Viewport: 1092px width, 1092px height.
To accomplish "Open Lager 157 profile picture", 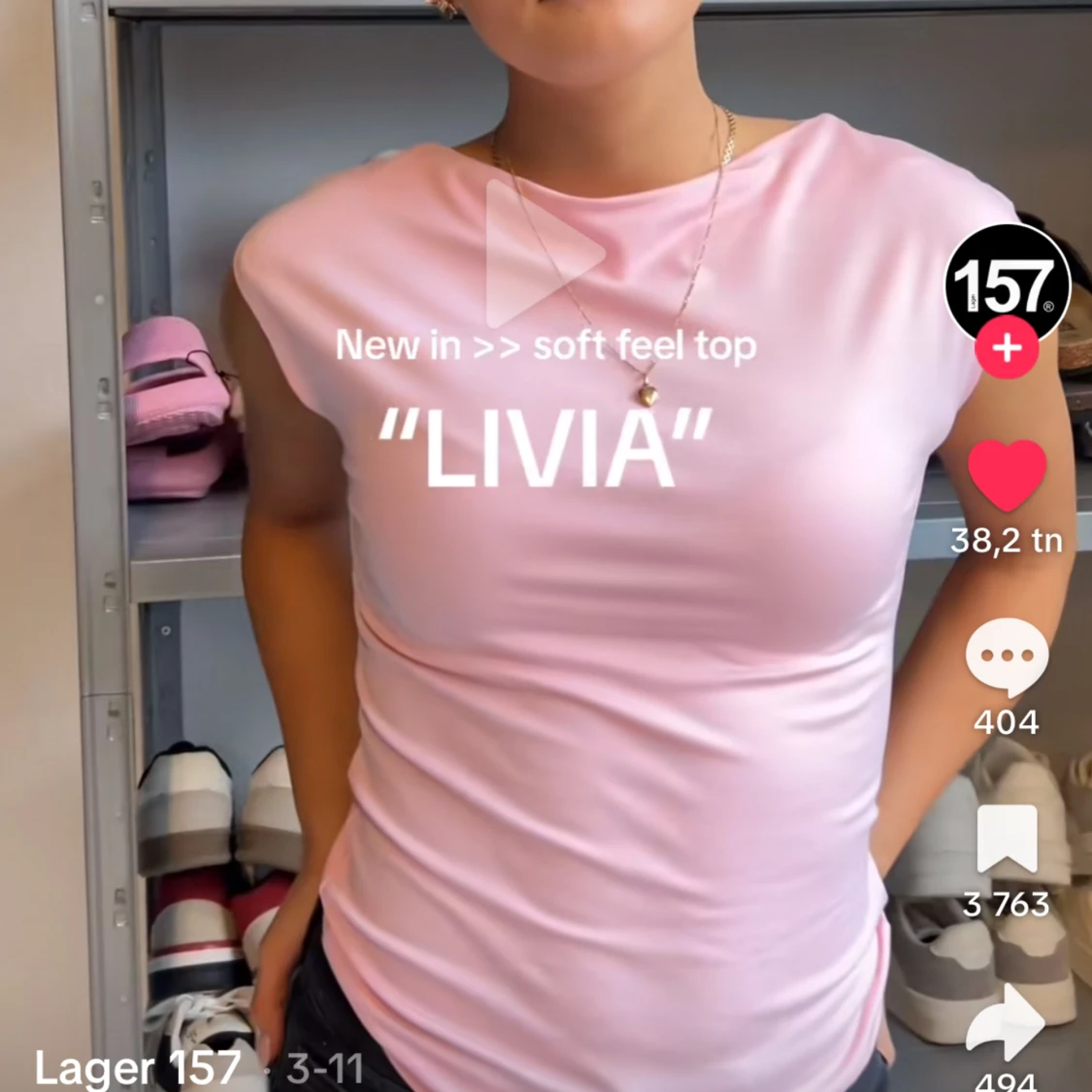I will pos(1007,284).
